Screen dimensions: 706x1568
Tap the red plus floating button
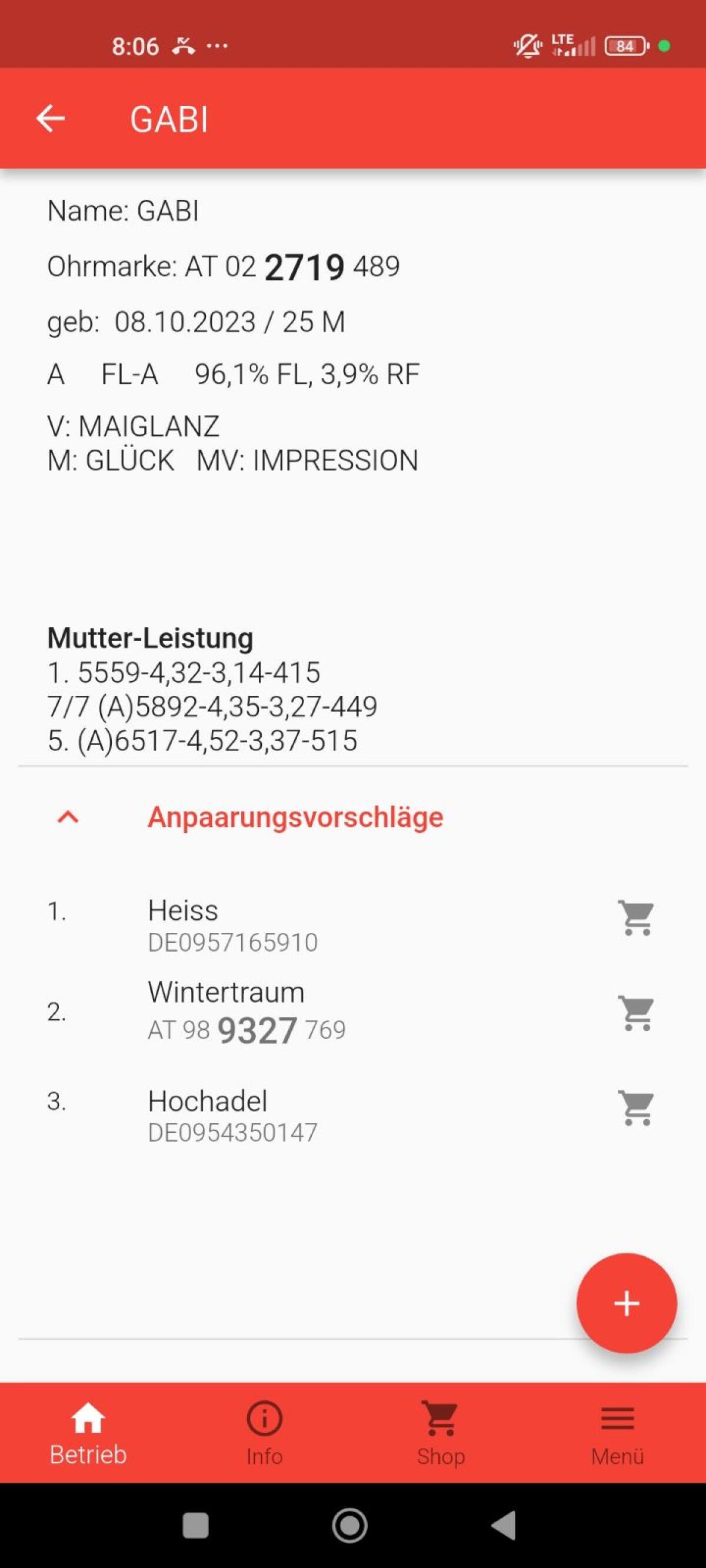pos(626,1304)
